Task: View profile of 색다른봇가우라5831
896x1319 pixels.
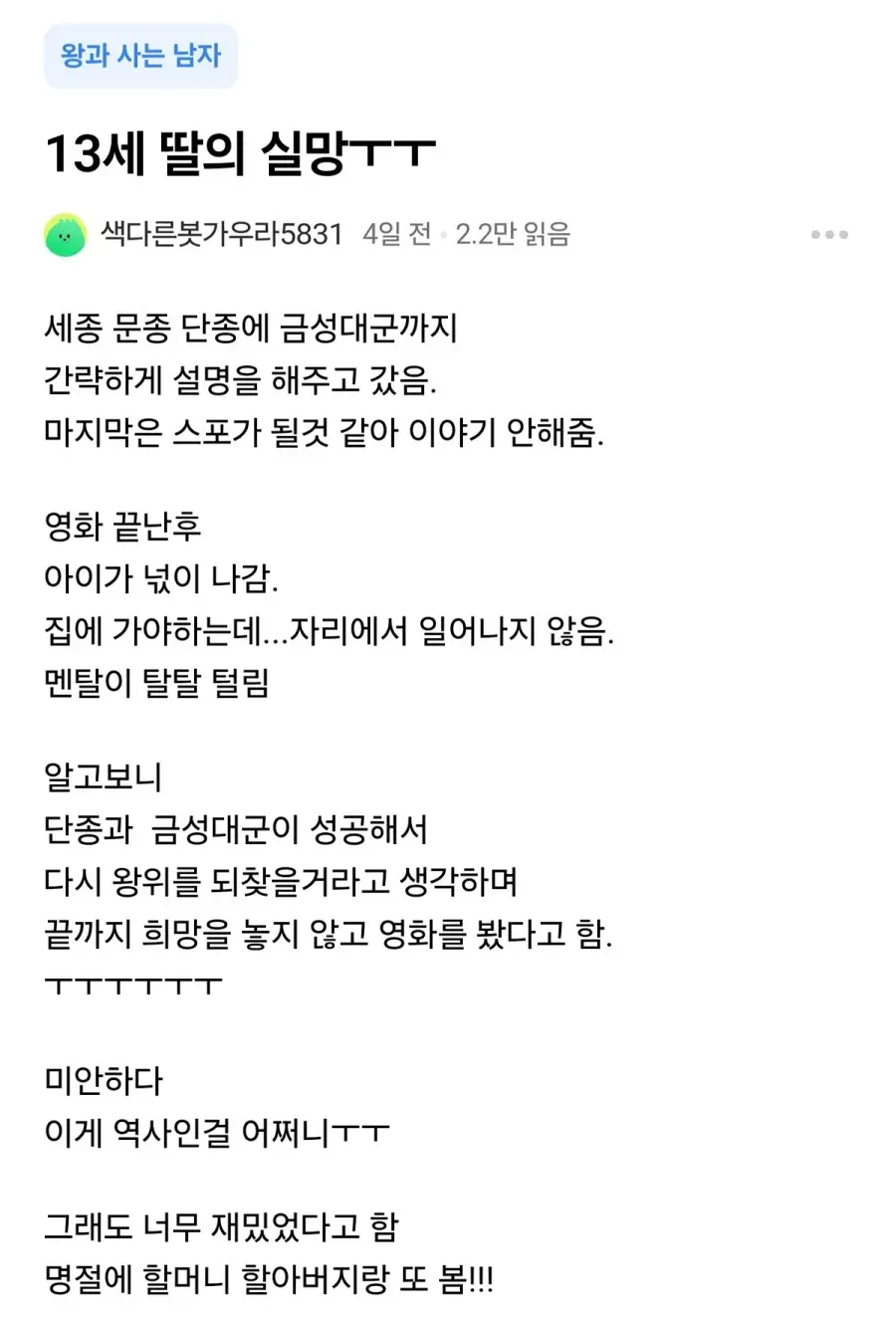Action: click(221, 235)
